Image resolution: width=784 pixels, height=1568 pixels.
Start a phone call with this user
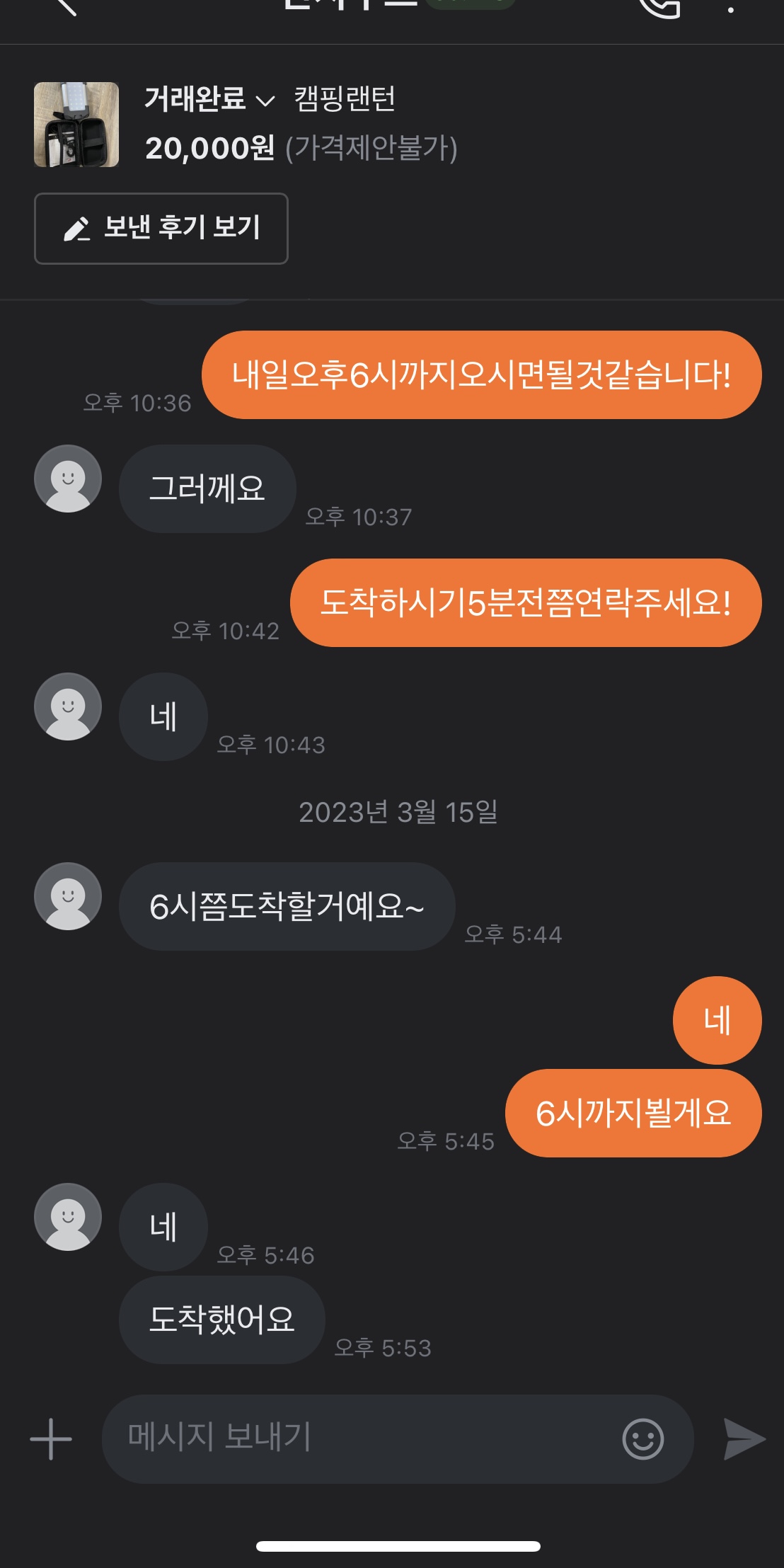coord(658,6)
